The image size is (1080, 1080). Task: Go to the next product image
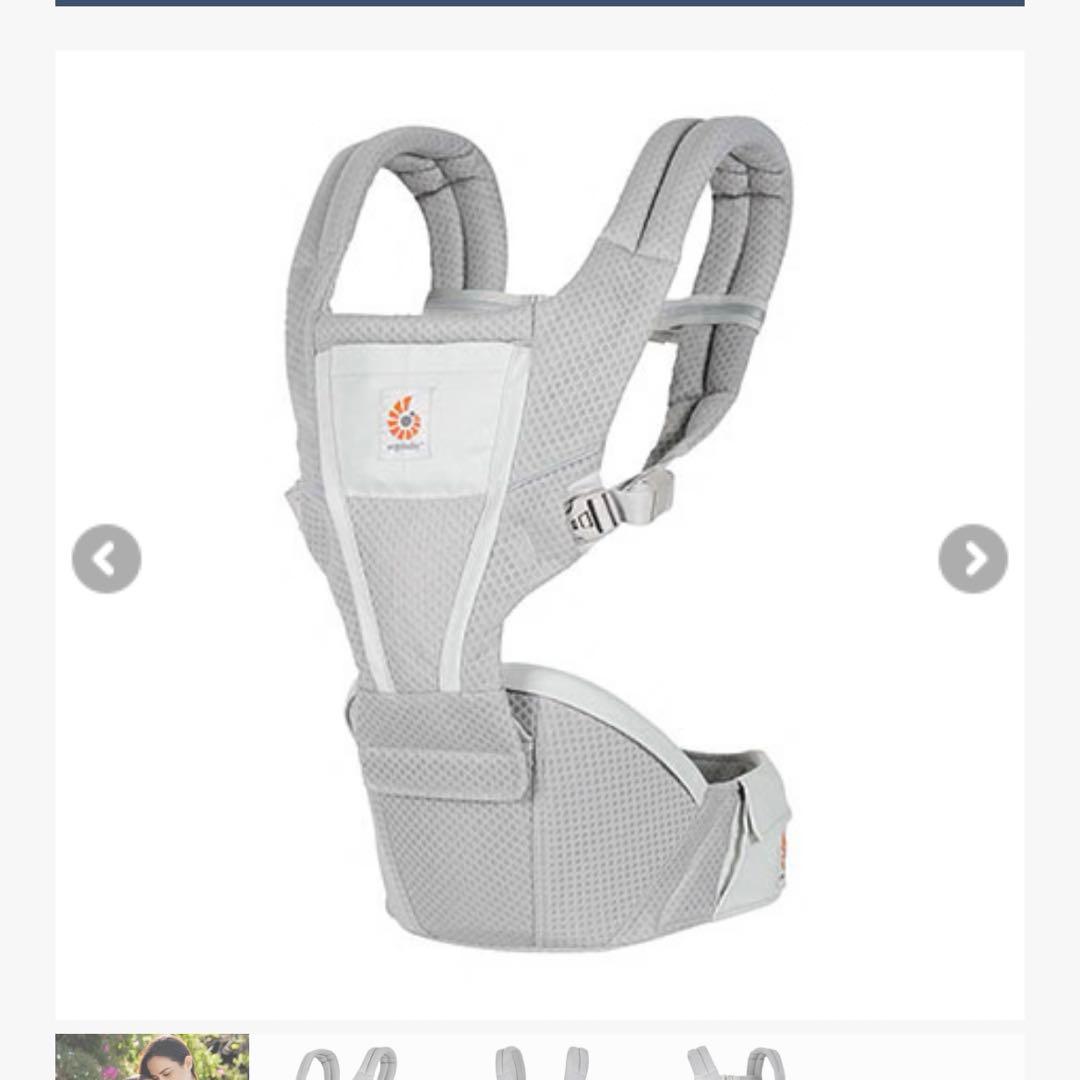click(x=972, y=559)
